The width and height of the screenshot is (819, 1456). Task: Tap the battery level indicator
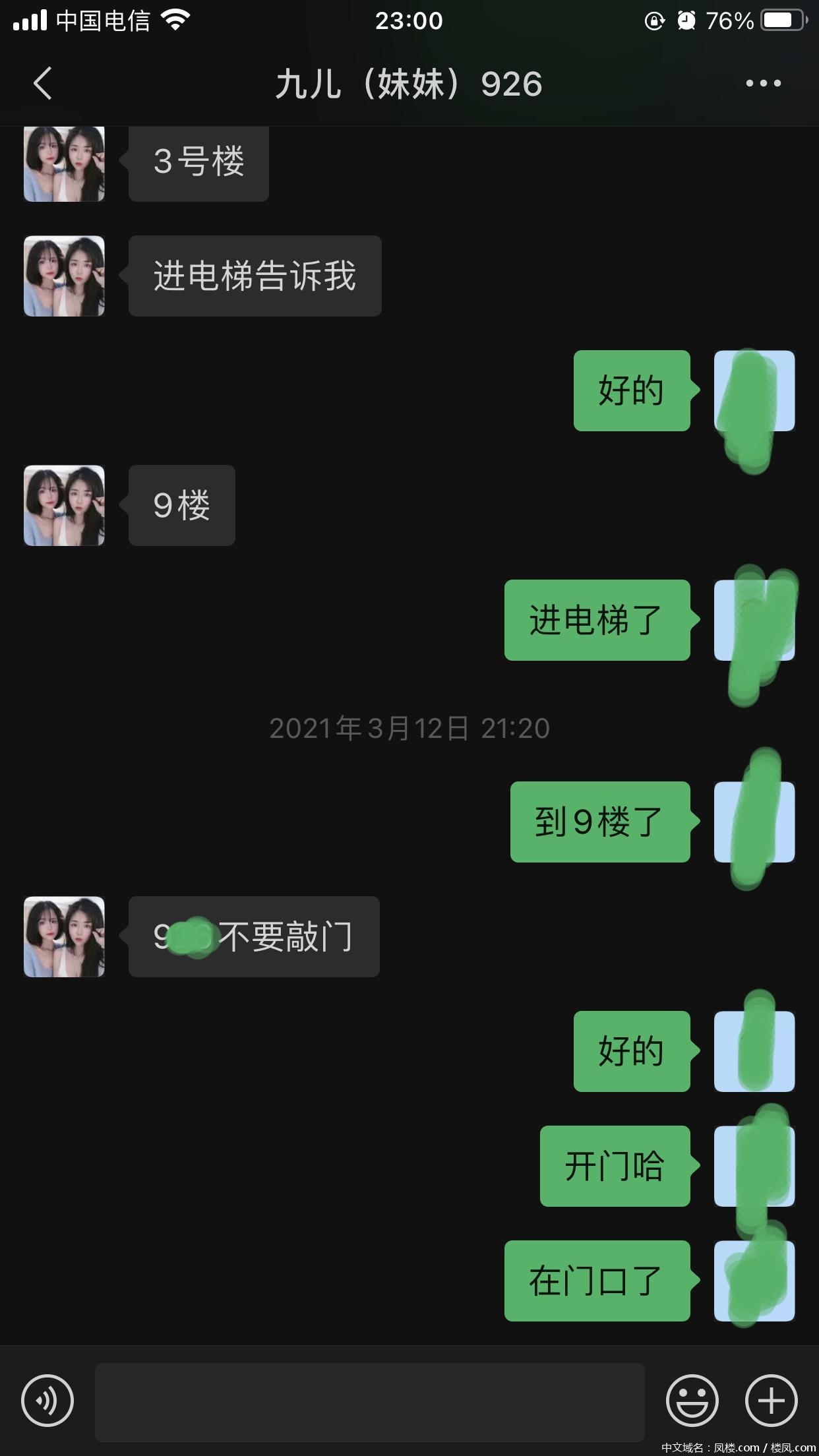(779, 20)
